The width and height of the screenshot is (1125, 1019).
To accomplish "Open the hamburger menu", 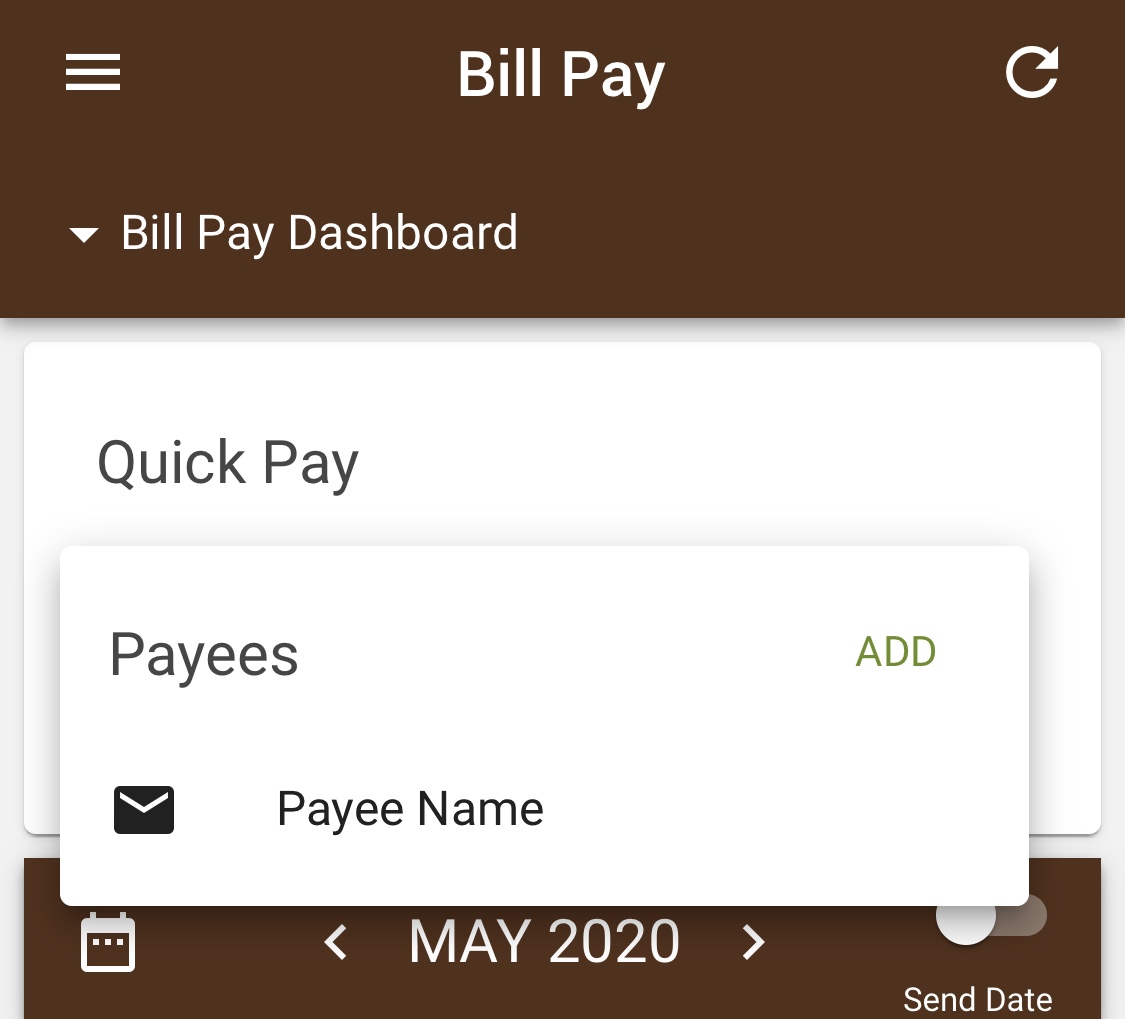I will [93, 73].
